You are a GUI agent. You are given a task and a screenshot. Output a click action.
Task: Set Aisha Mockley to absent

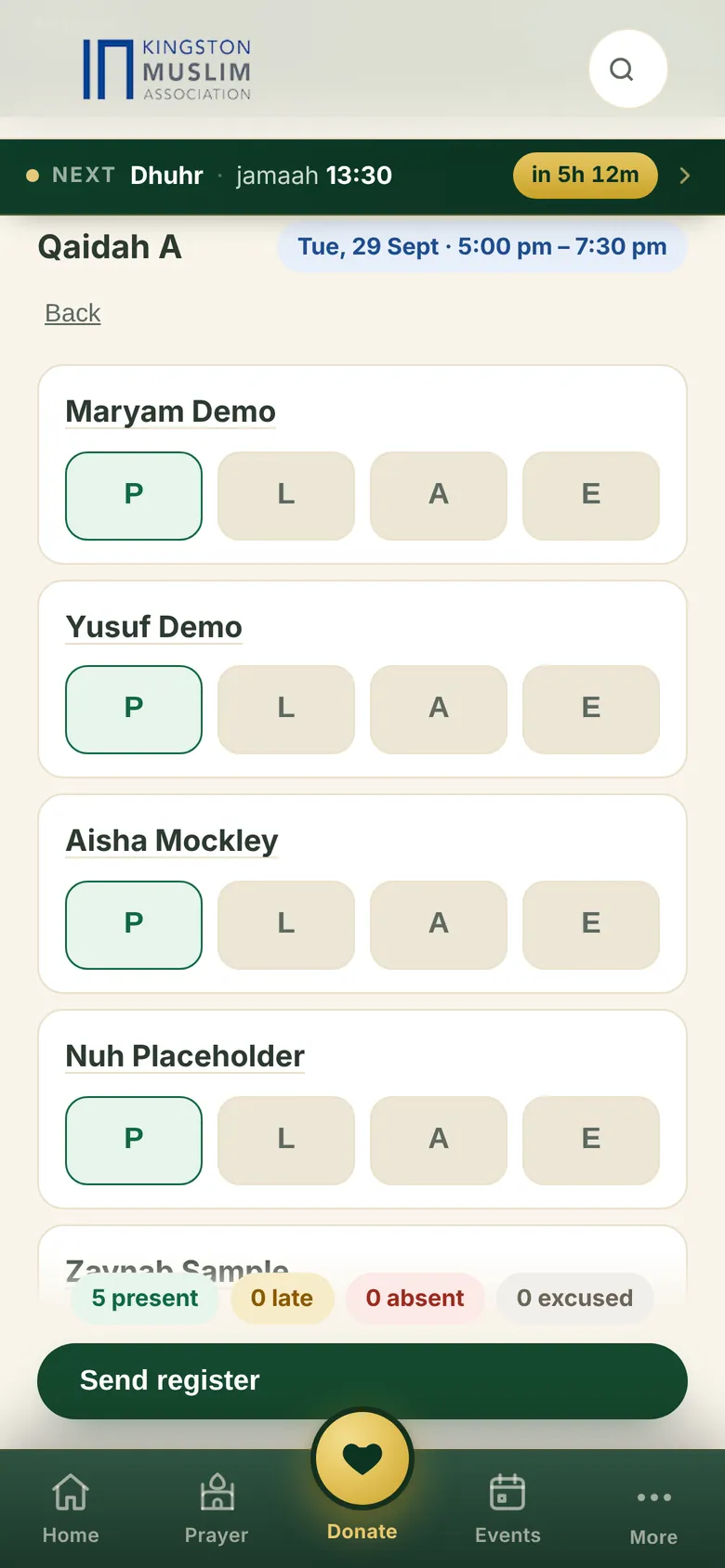pos(439,924)
